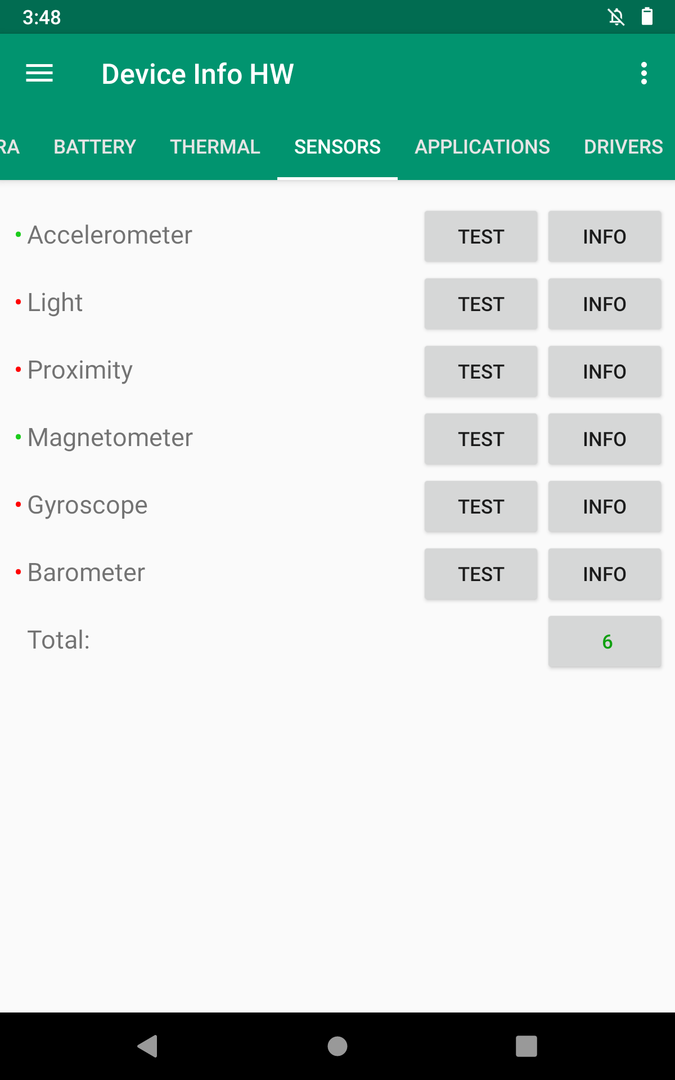Open the three-dot overflow menu
The width and height of the screenshot is (675, 1080).
tap(643, 74)
